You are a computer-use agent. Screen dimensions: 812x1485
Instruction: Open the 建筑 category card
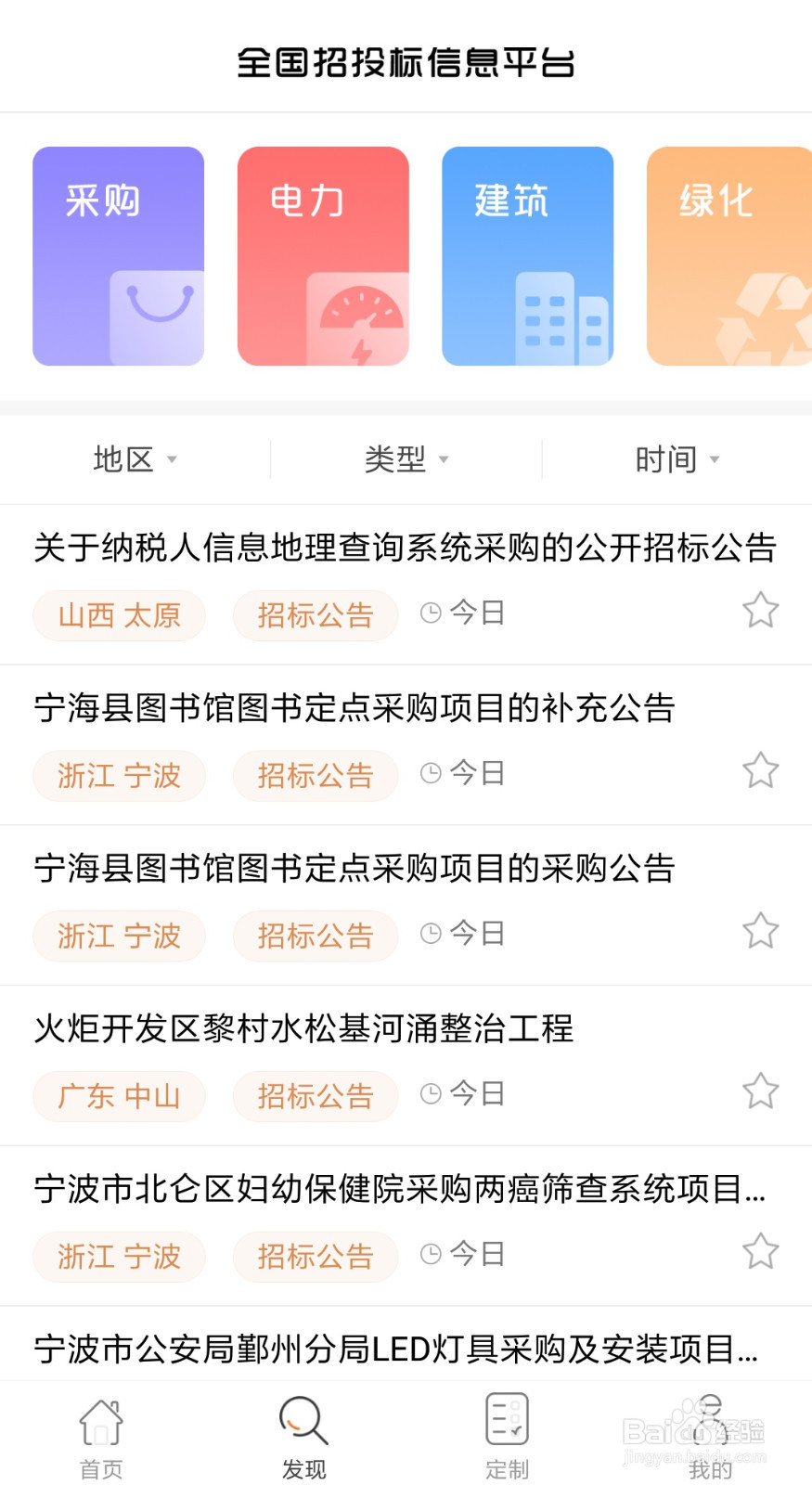[x=527, y=256]
